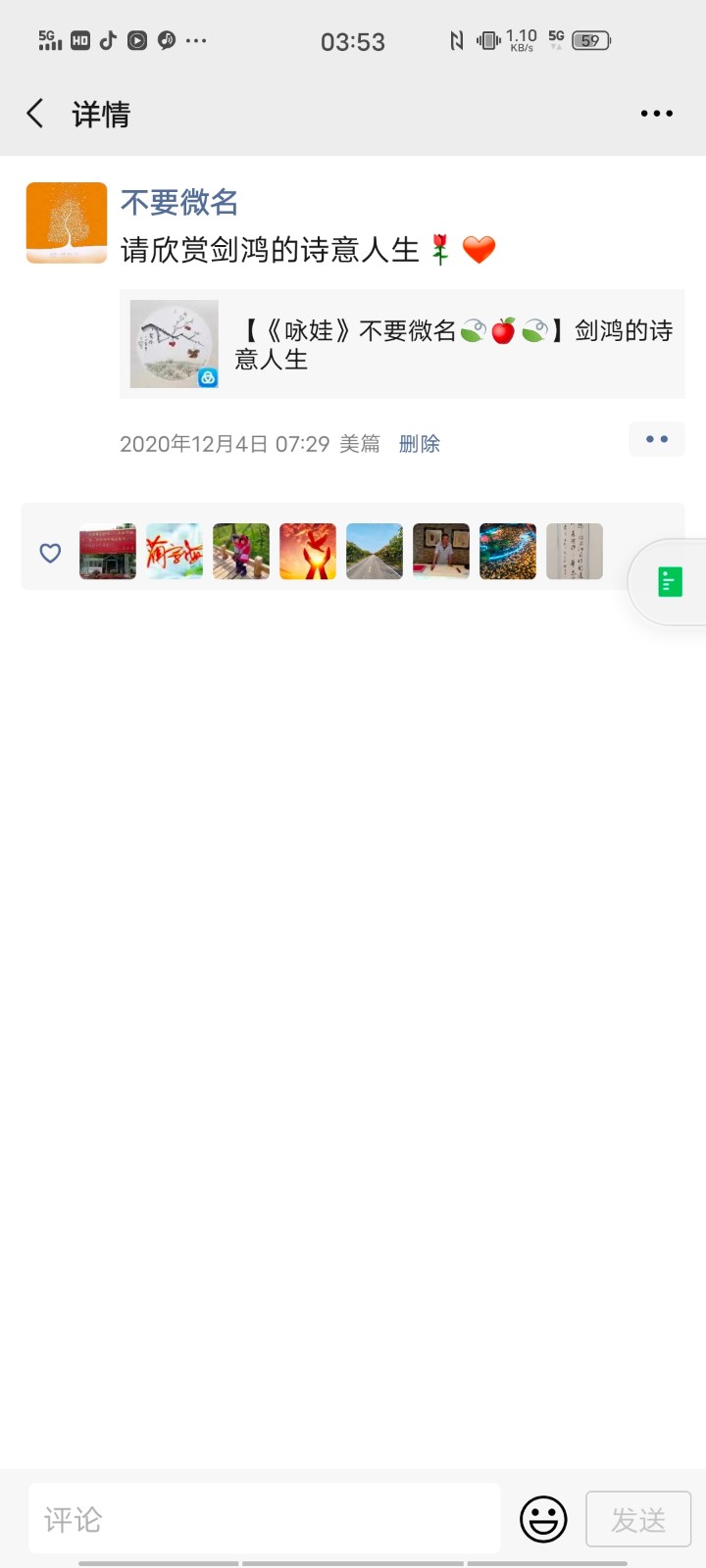
Task: Open the liker with the red 海 calligraphy avatar
Action: coord(175,552)
